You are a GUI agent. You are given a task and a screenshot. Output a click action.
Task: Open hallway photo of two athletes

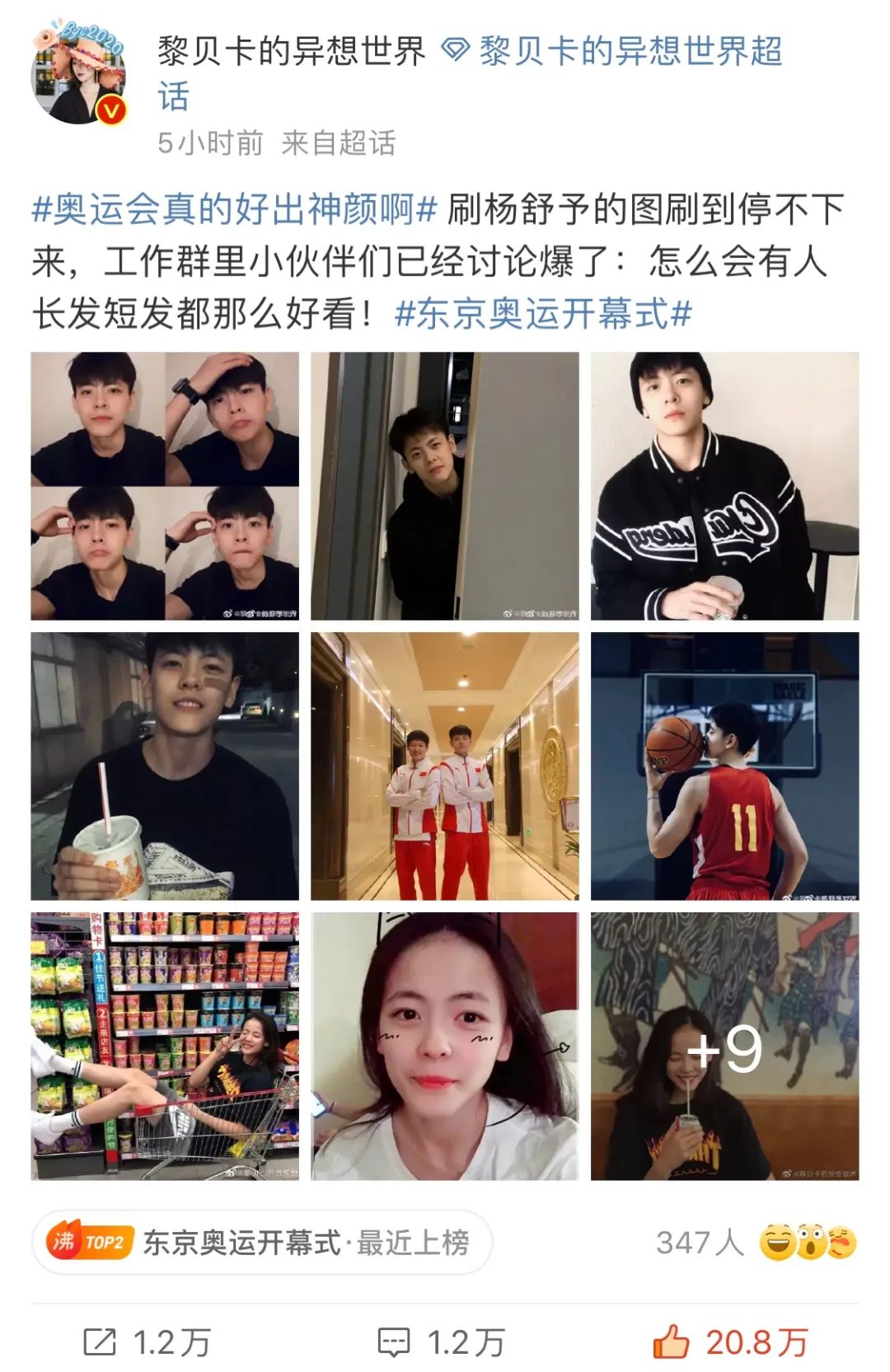[x=445, y=766]
